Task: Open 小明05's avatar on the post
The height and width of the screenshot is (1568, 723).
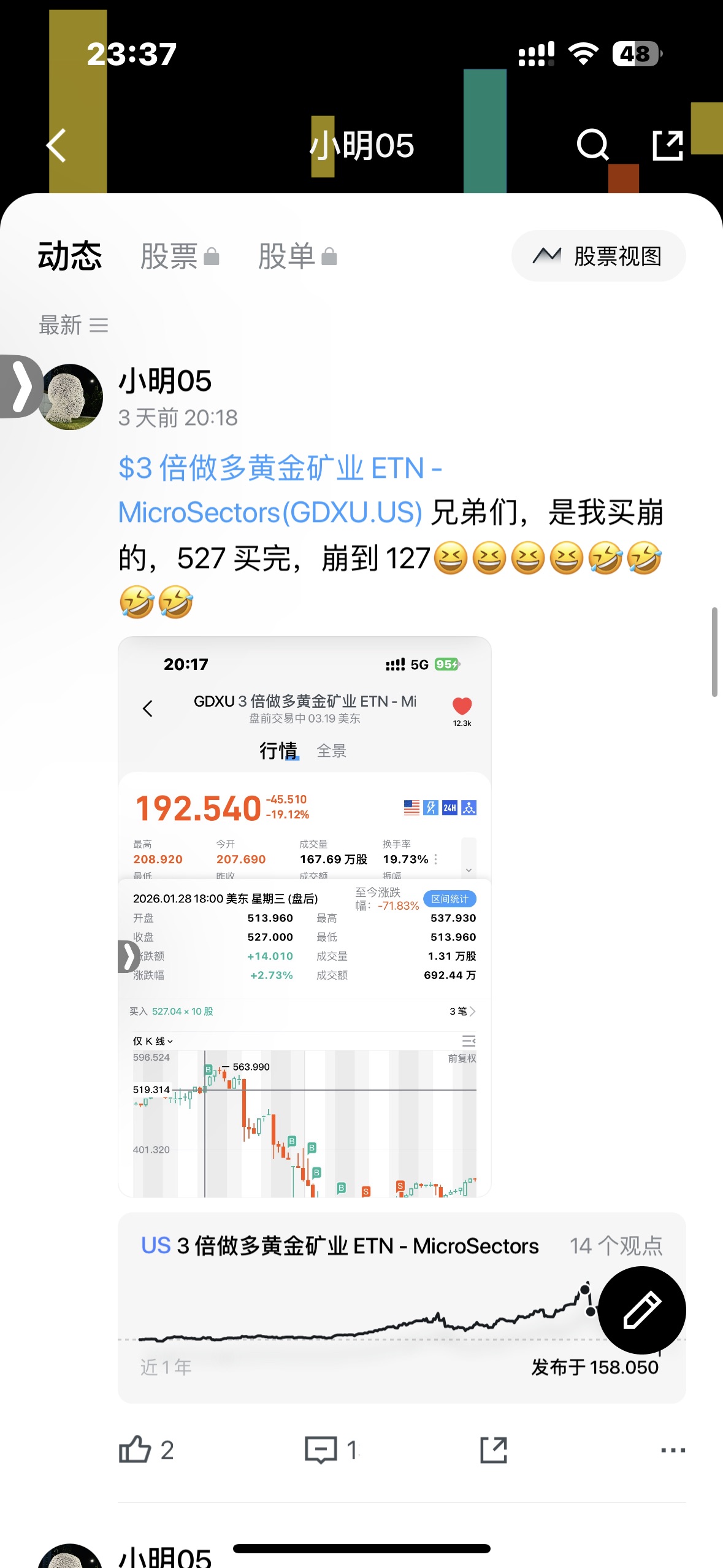Action: coord(72,397)
